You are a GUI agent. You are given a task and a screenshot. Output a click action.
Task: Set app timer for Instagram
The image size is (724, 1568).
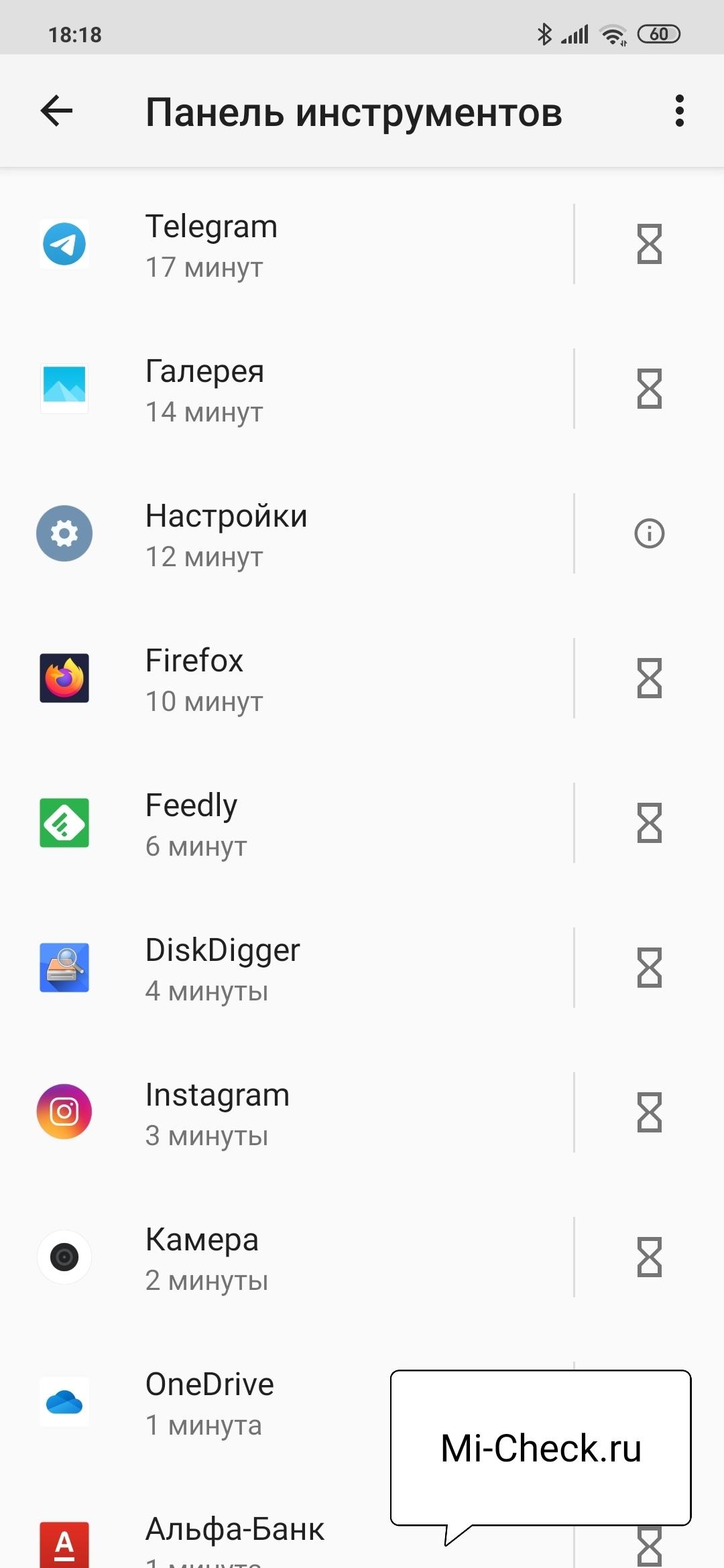click(649, 1113)
